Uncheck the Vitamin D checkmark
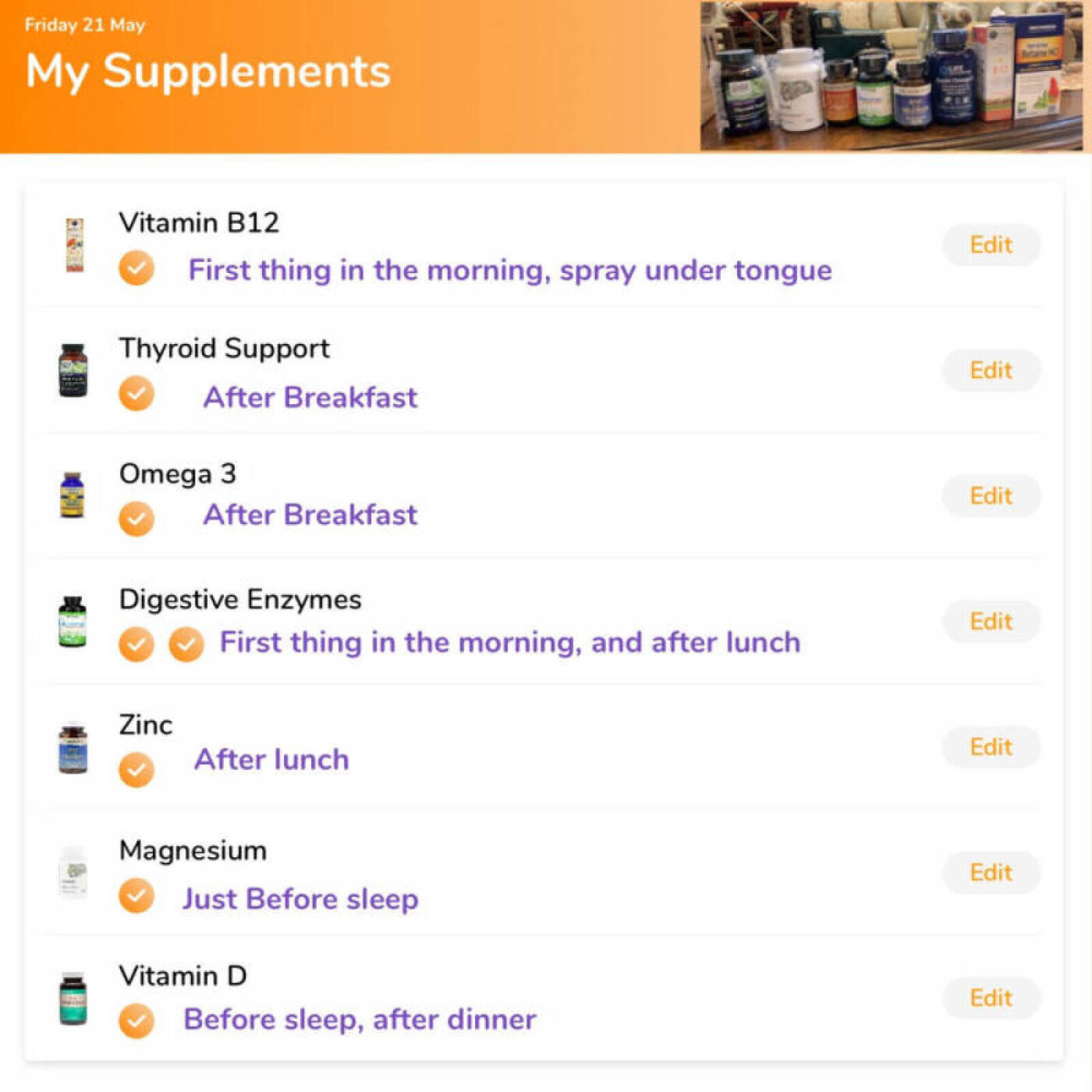 point(136,1021)
